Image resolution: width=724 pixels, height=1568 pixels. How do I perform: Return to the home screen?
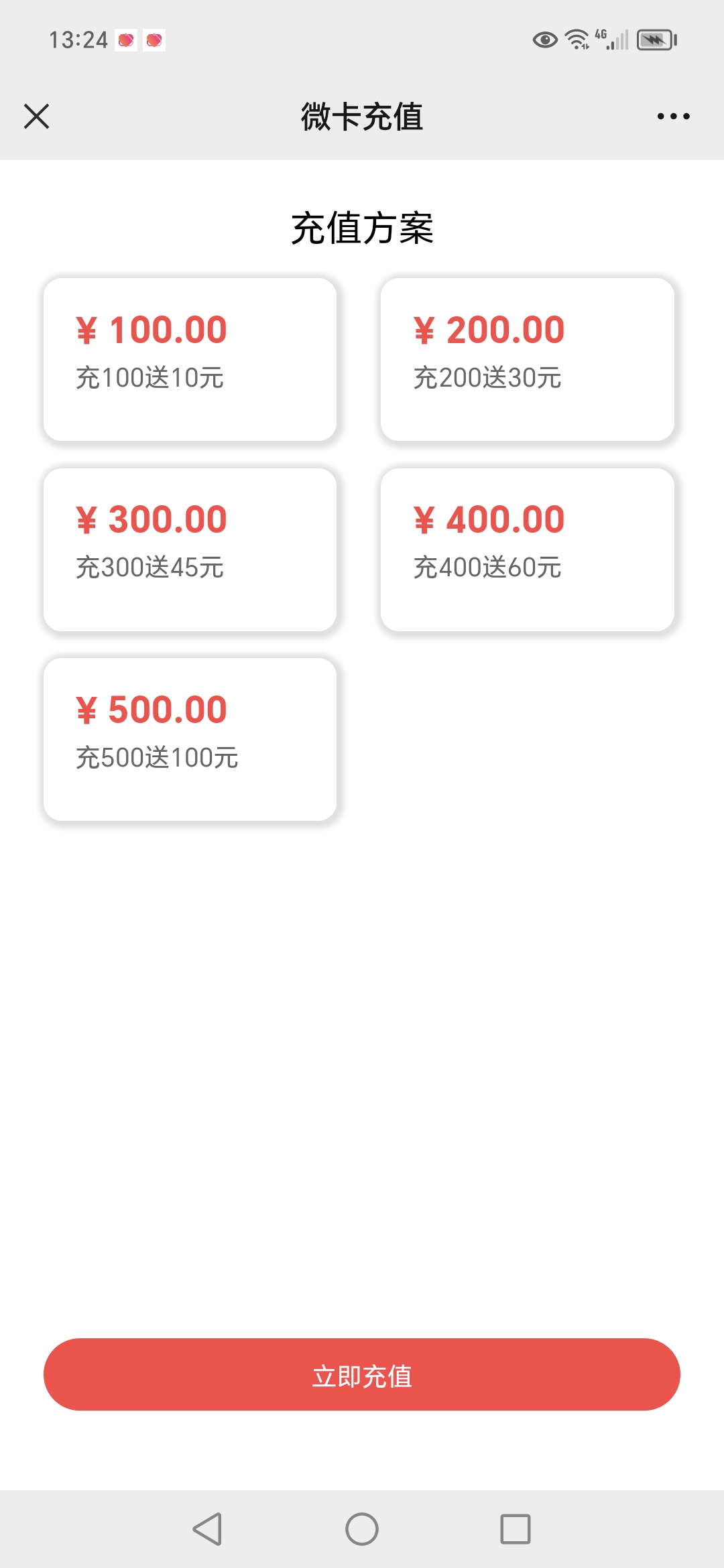pyautogui.click(x=362, y=1529)
